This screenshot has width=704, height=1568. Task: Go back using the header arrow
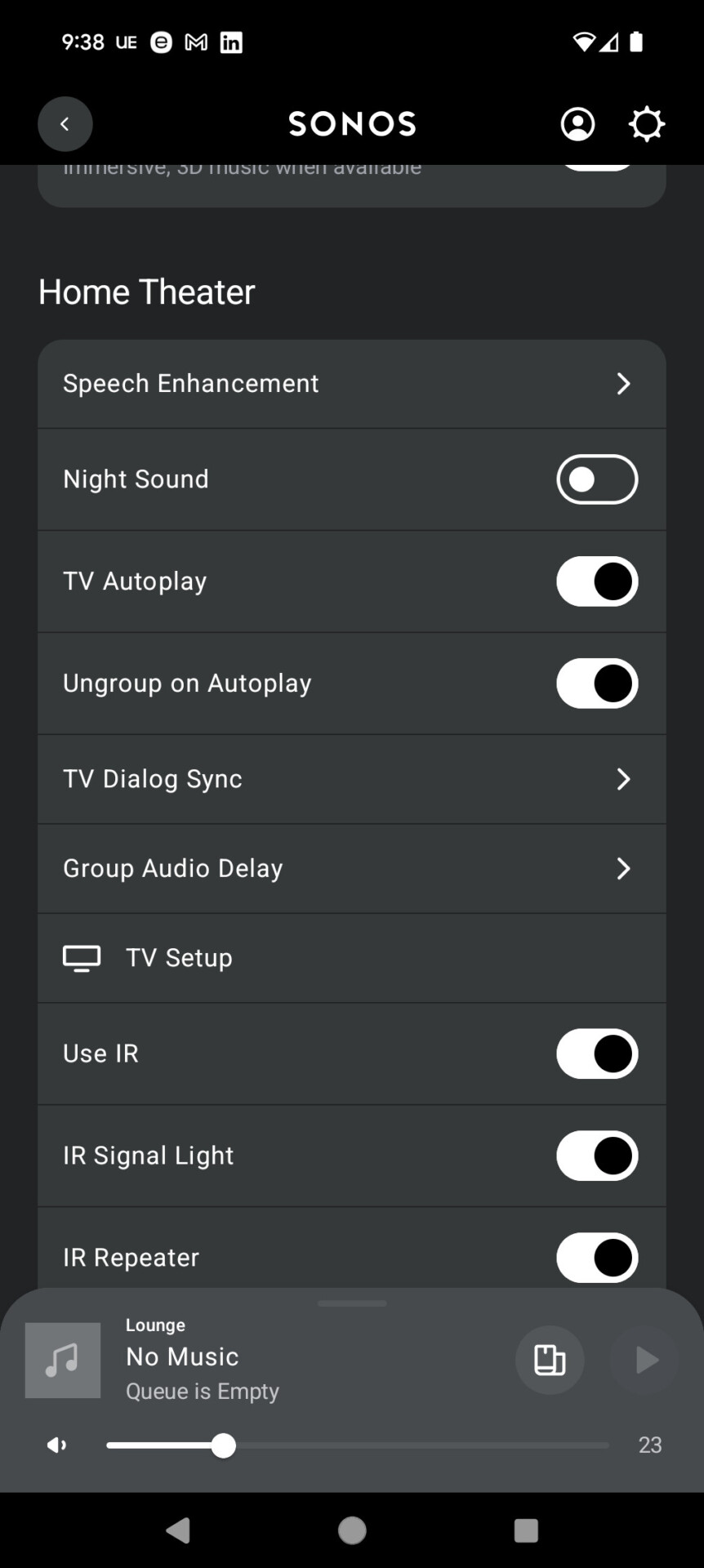pyautogui.click(x=65, y=124)
